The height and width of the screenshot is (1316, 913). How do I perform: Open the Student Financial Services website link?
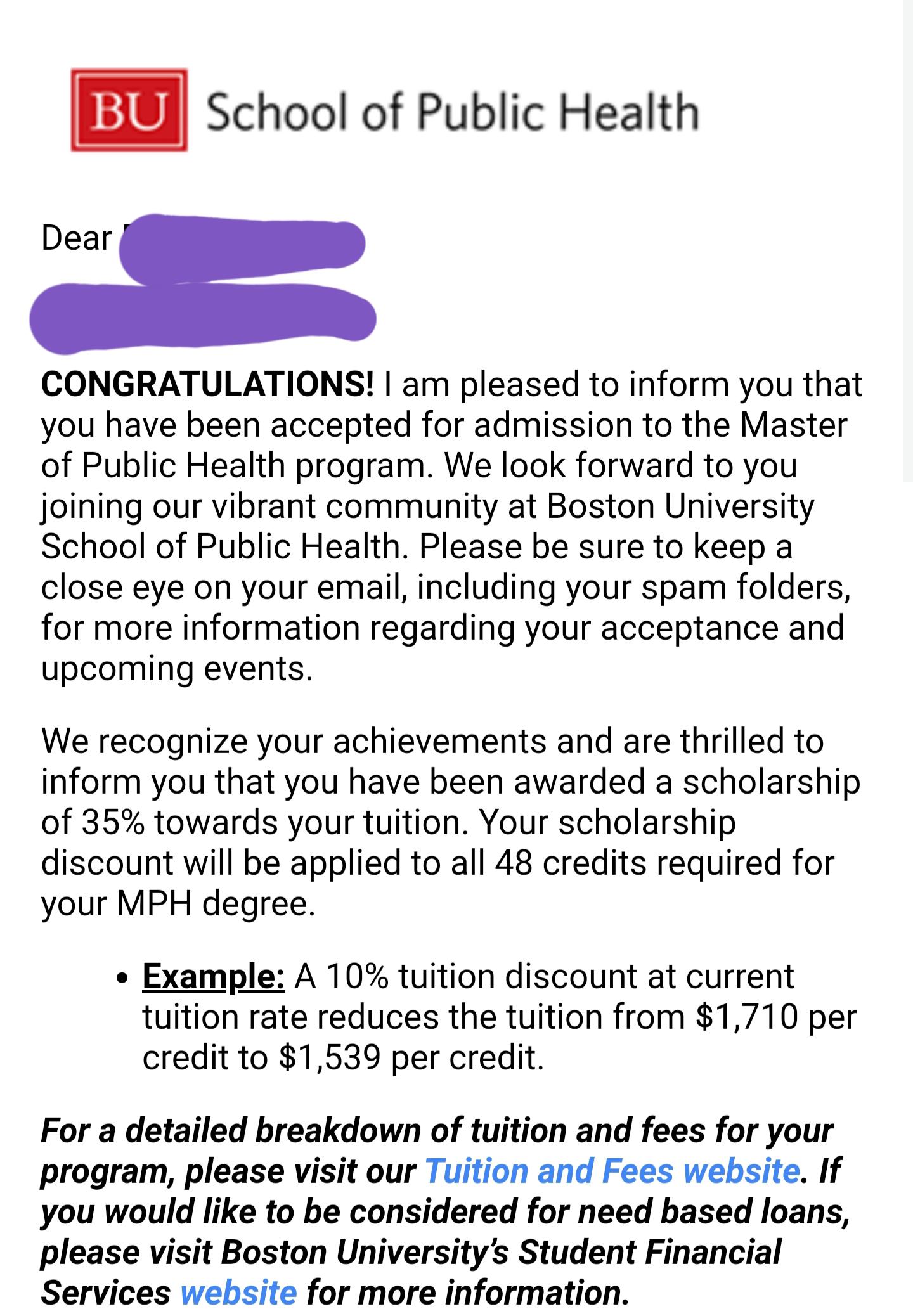coord(238,1293)
